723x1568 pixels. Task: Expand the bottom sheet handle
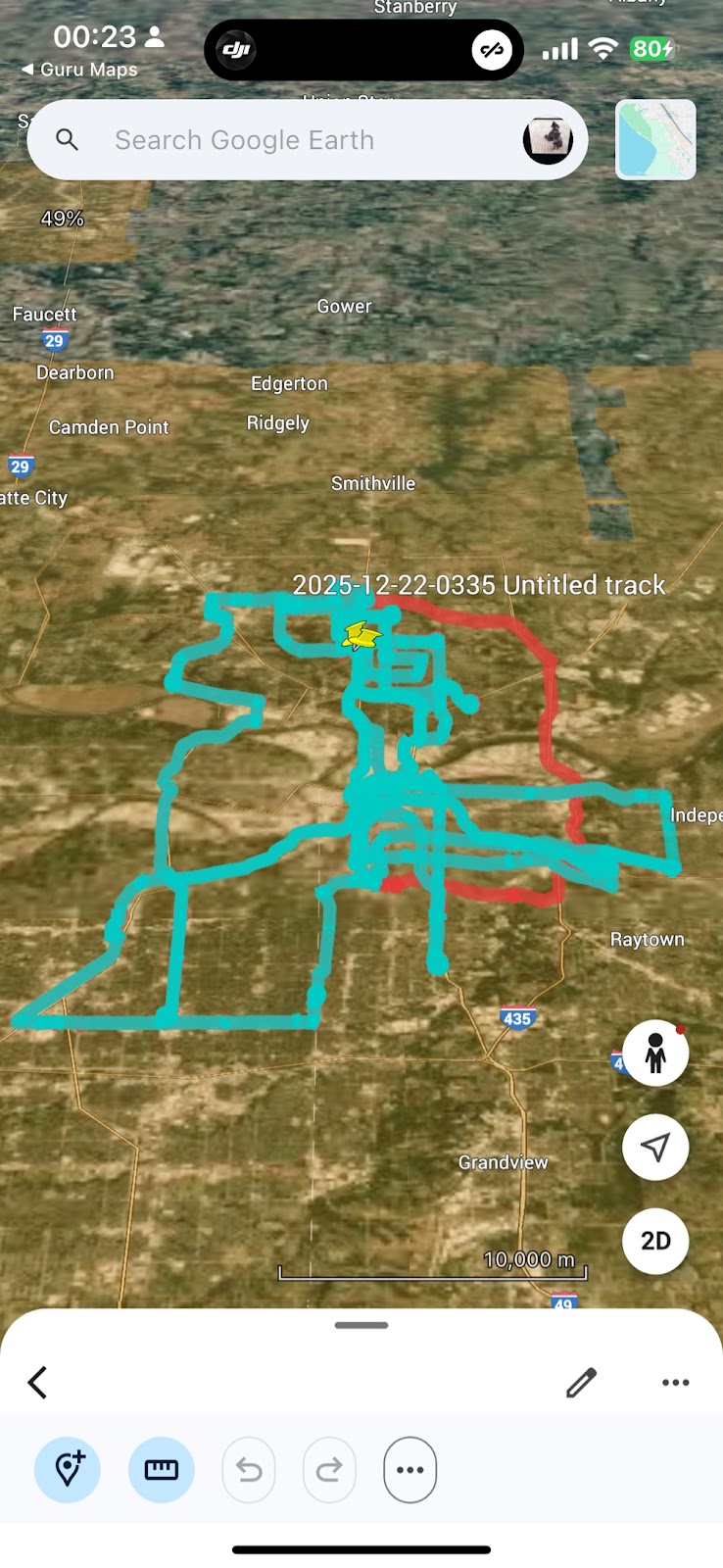pyautogui.click(x=361, y=1325)
